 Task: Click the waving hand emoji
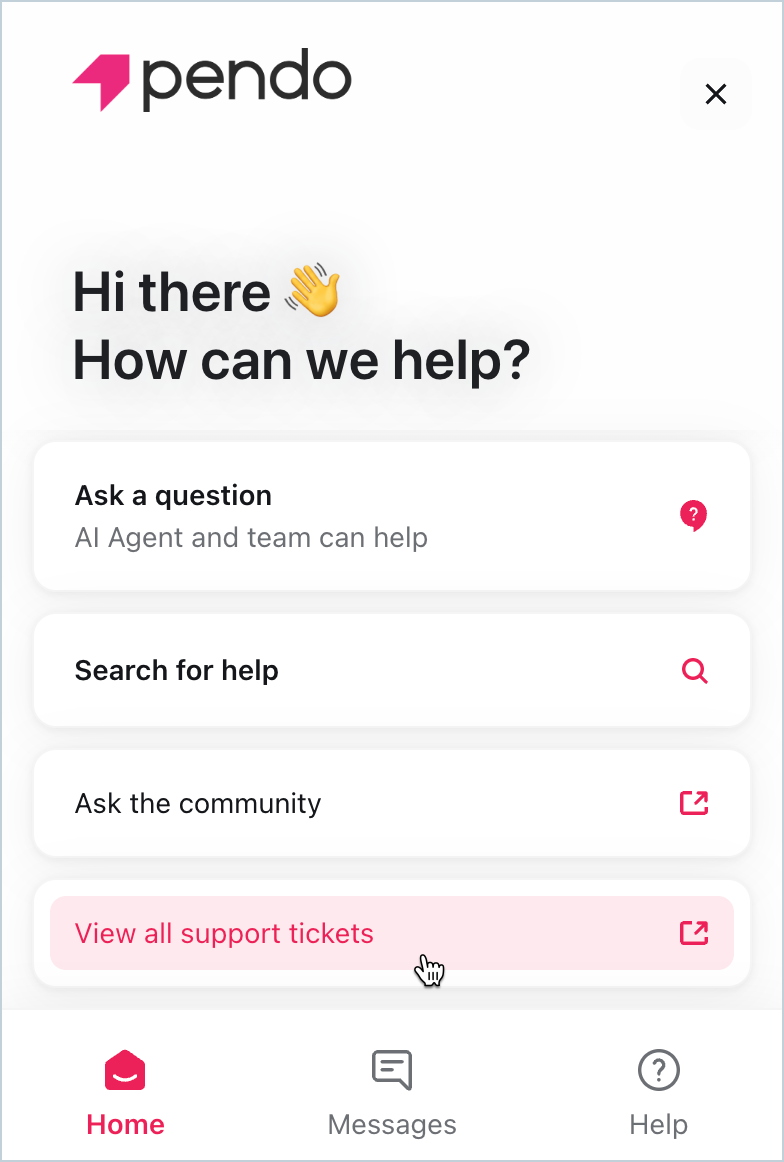click(311, 290)
